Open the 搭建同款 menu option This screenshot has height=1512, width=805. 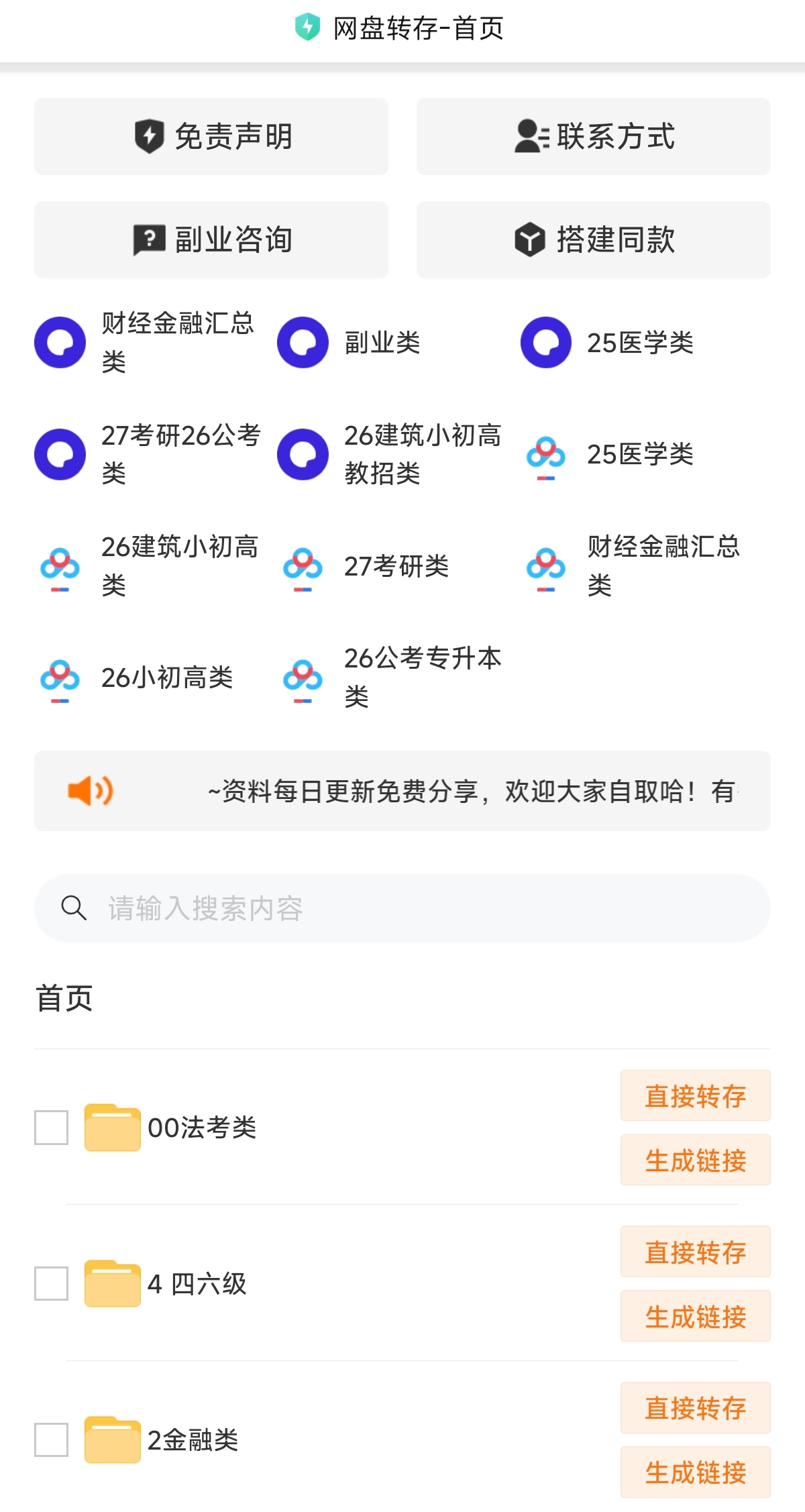coord(593,239)
